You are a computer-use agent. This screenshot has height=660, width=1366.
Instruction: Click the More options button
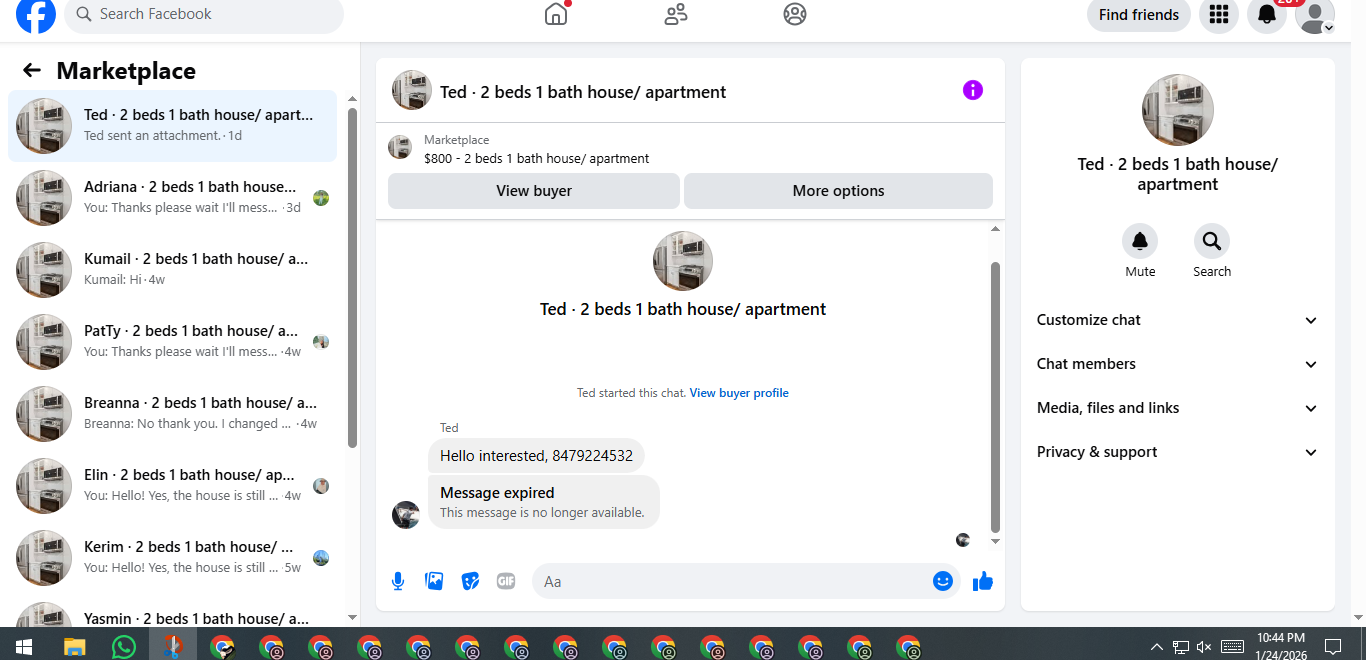tap(838, 191)
